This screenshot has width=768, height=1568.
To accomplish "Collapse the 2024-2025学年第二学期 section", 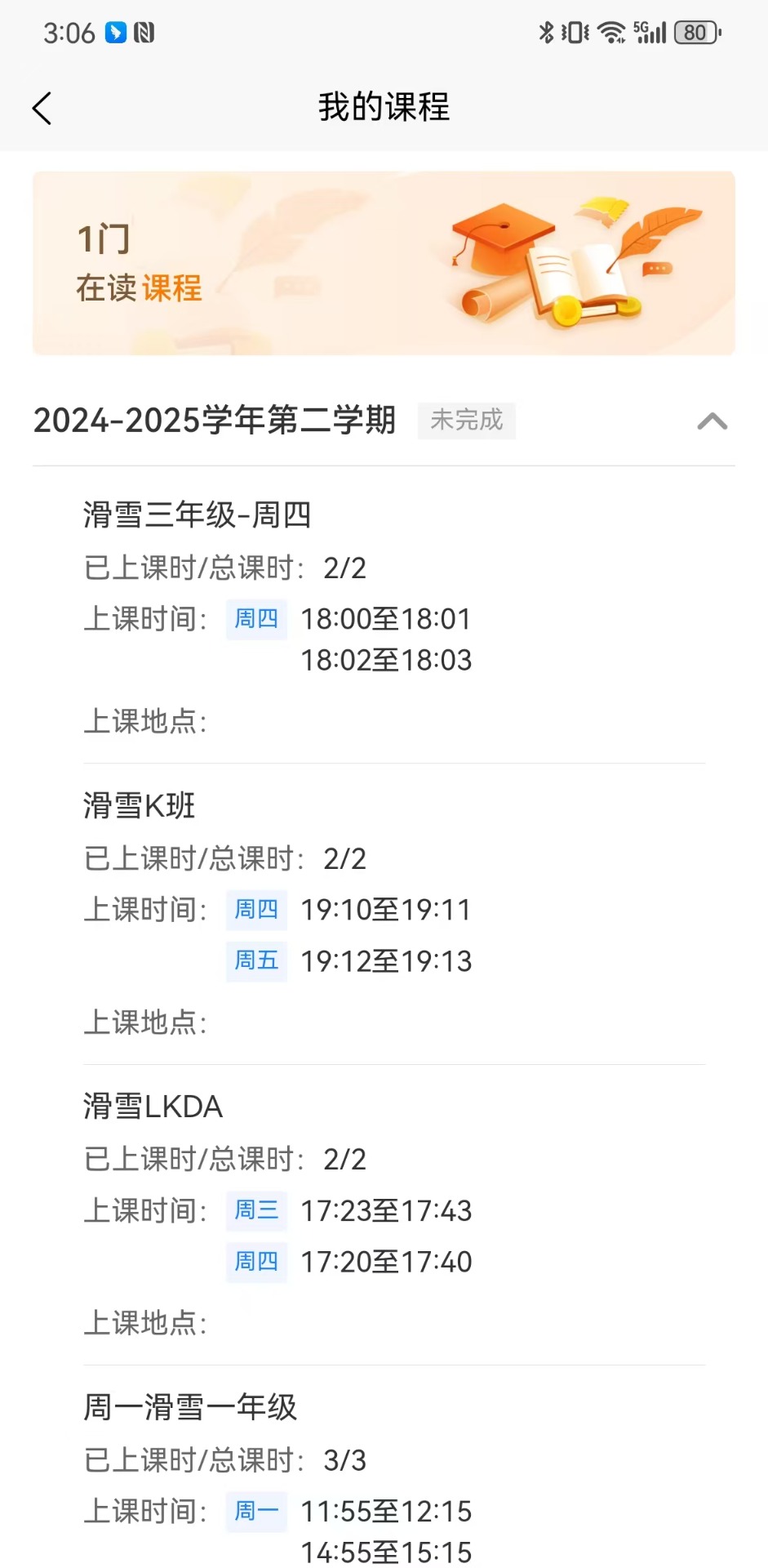I will pyautogui.click(x=712, y=421).
